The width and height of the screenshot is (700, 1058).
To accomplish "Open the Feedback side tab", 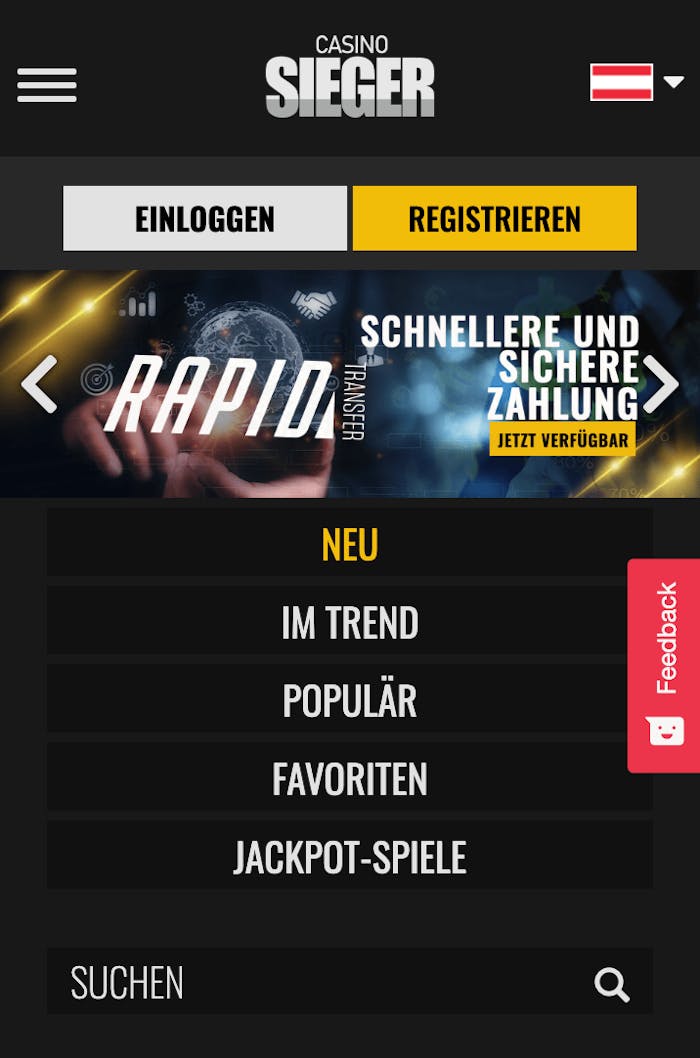I will tap(665, 665).
